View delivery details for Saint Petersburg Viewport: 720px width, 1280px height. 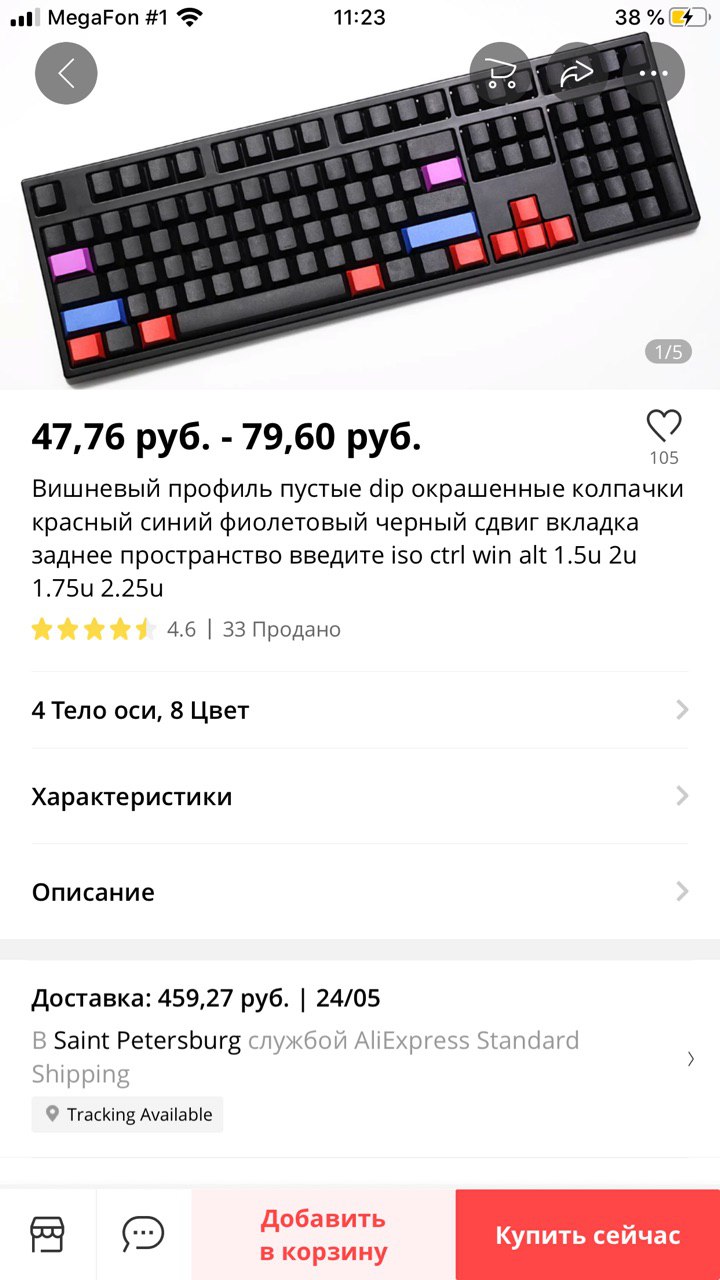click(x=360, y=1058)
